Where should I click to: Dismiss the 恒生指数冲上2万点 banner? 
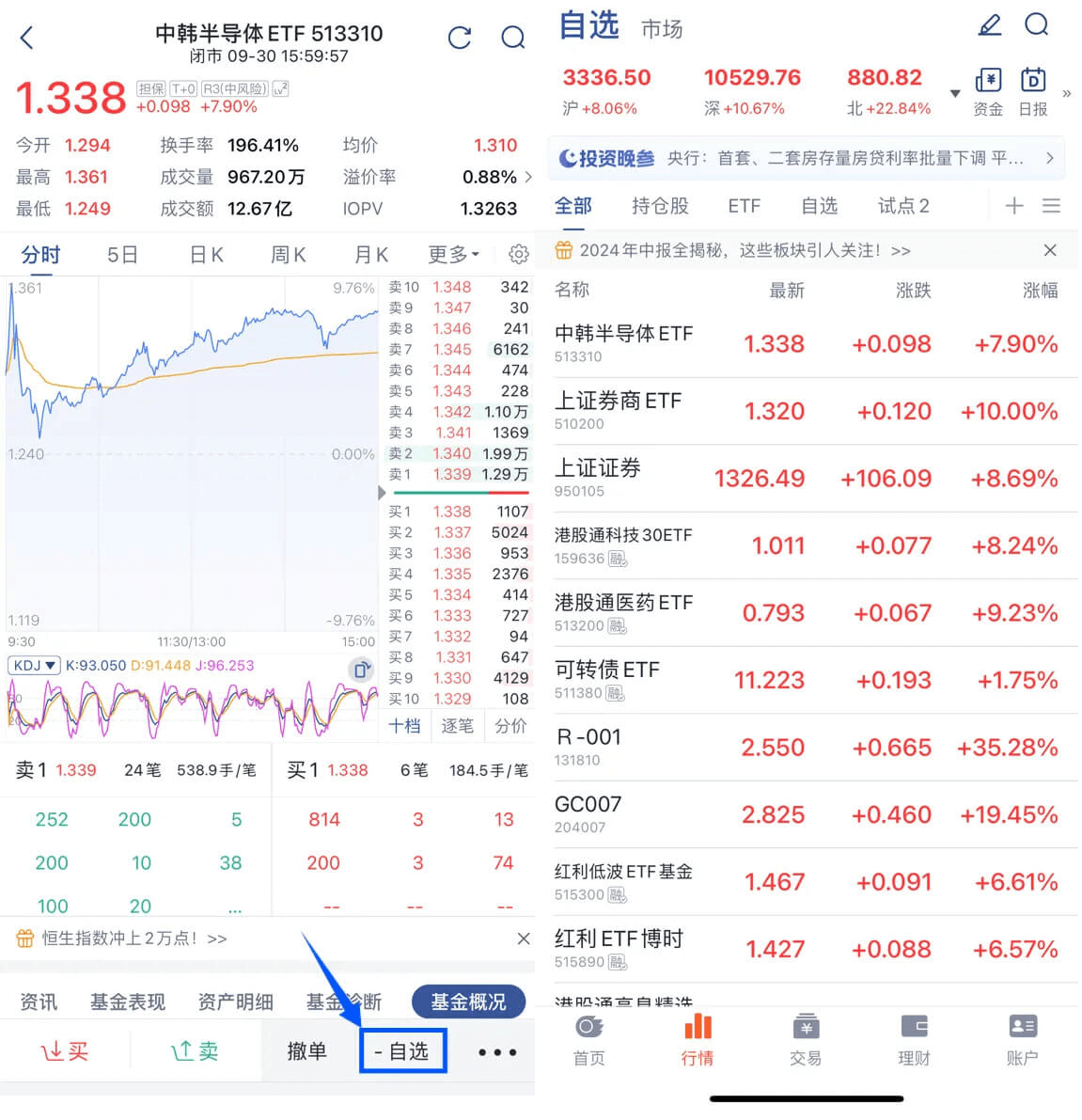pos(524,939)
